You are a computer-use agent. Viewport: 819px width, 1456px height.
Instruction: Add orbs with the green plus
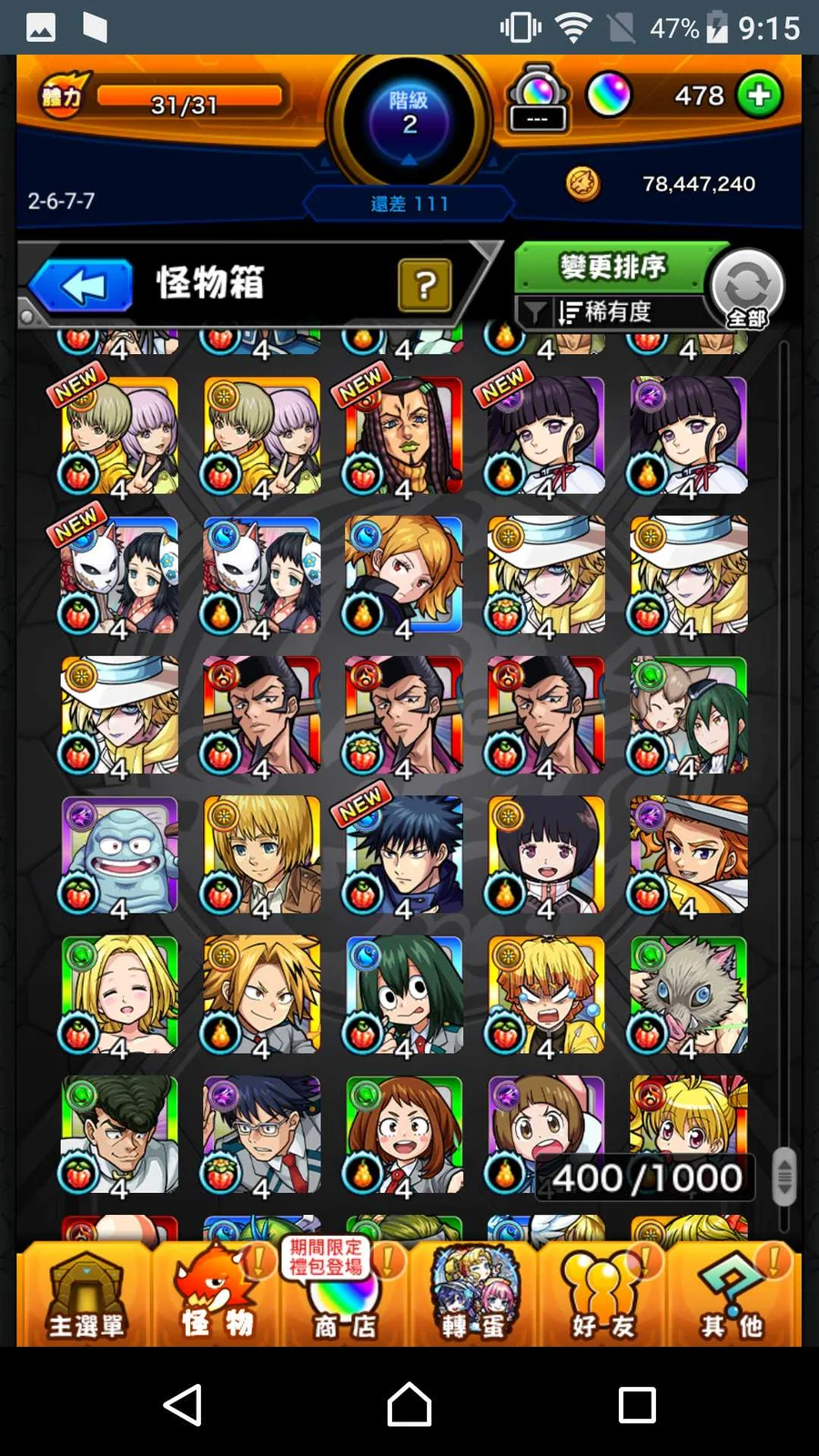(x=759, y=96)
